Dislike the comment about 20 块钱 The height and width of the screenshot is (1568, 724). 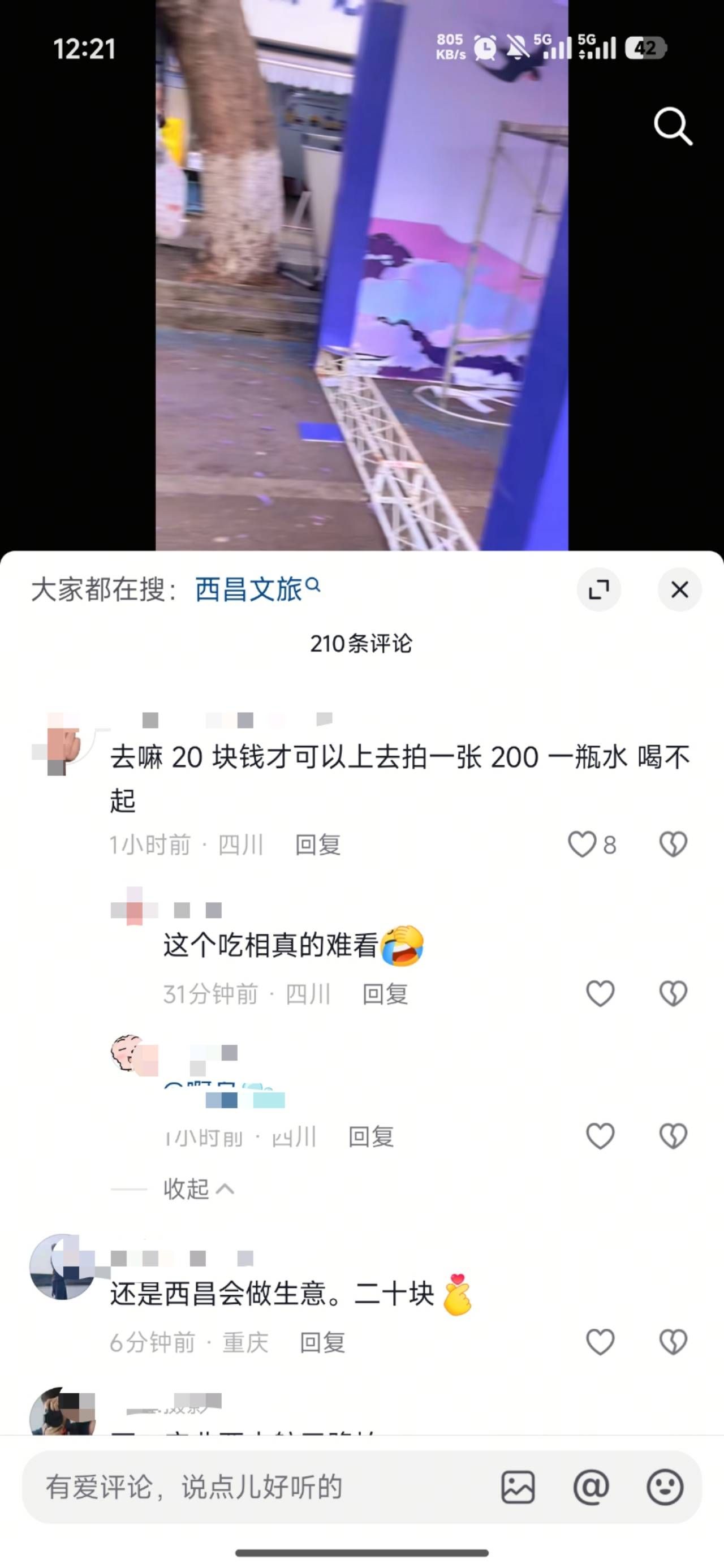point(673,845)
